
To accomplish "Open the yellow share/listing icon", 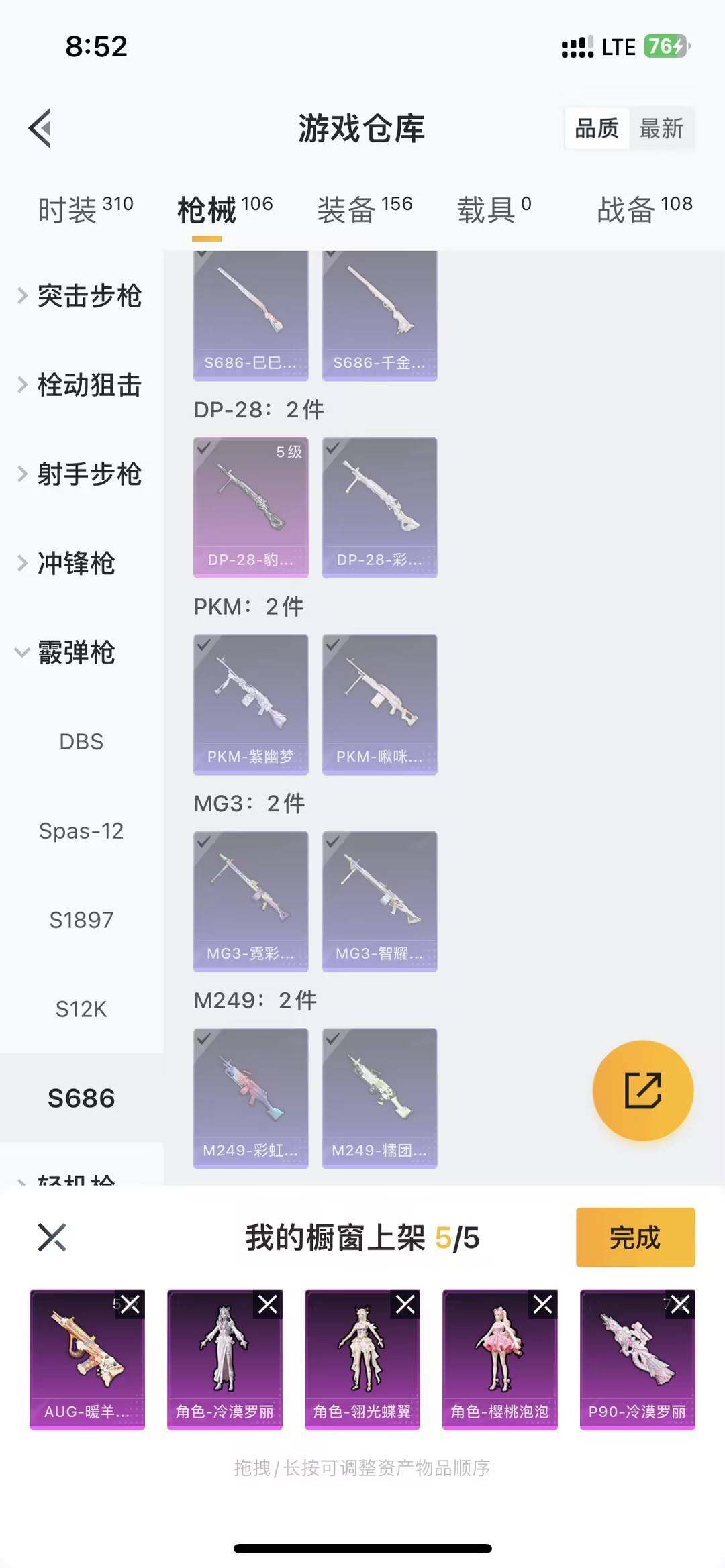I will pos(642,1090).
